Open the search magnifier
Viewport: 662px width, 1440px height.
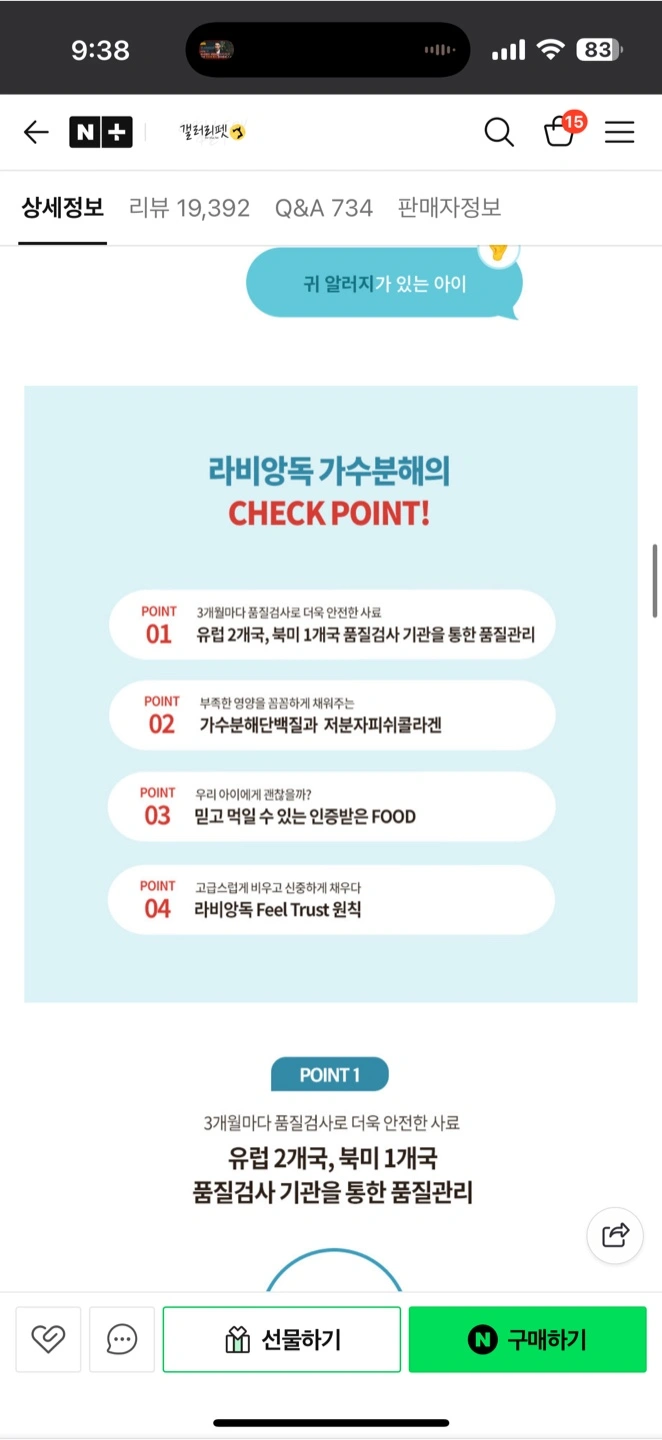498,132
